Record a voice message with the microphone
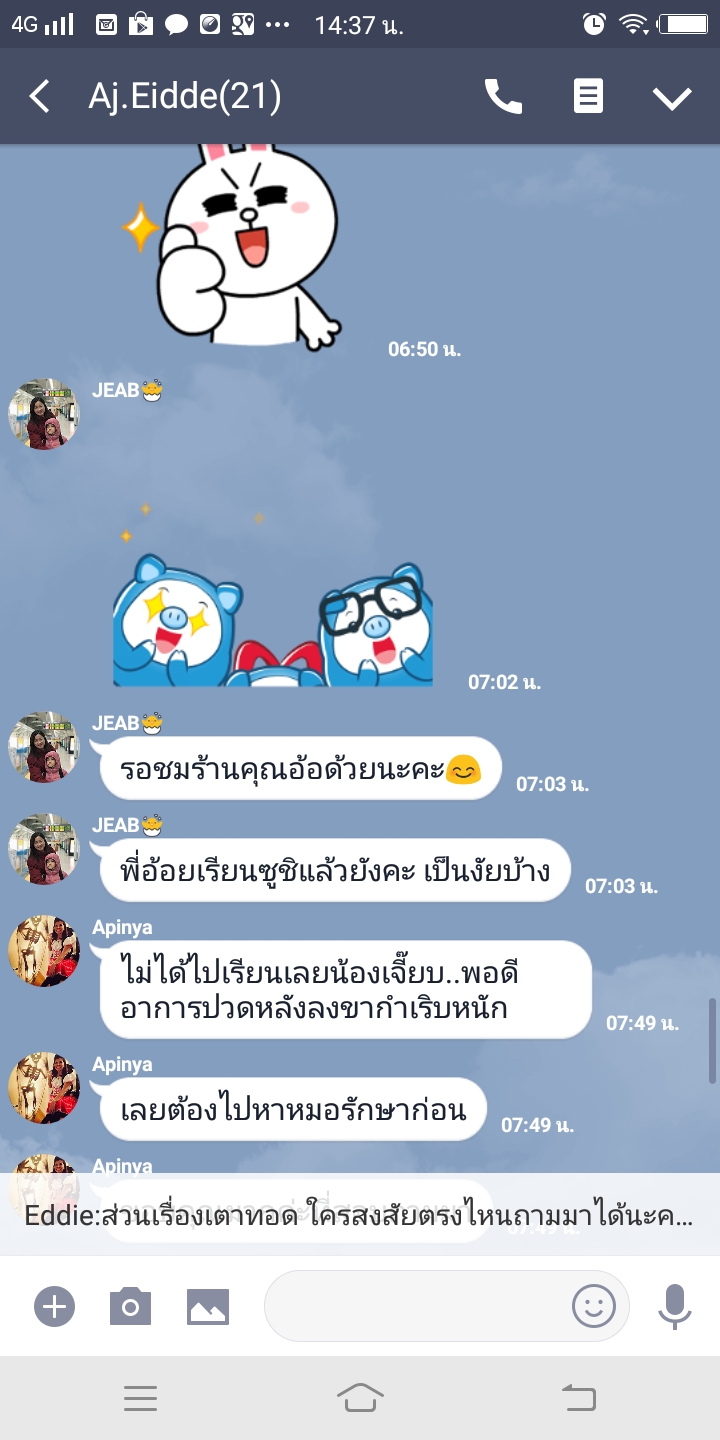This screenshot has height=1440, width=720. pos(675,1306)
